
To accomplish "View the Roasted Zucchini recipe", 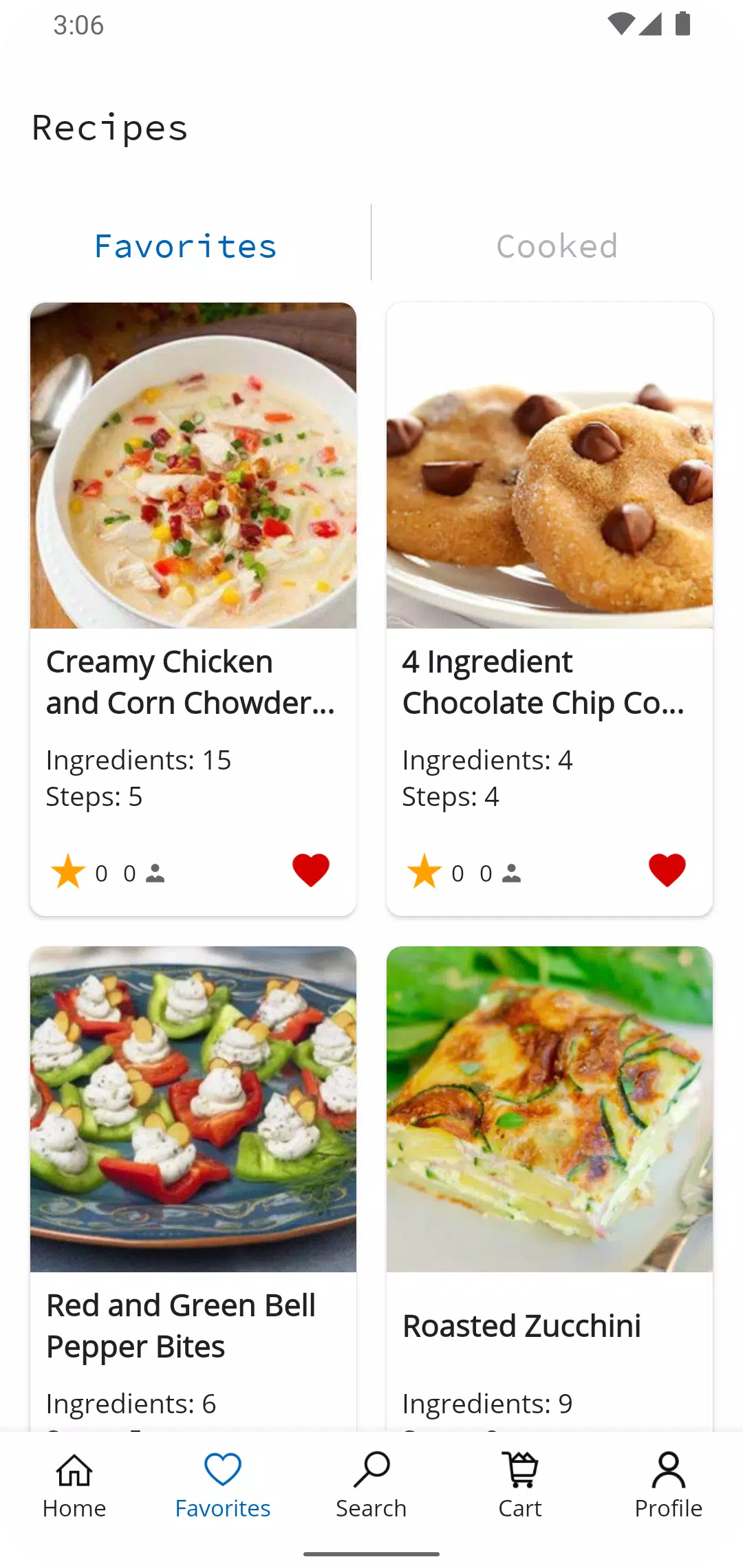I will click(550, 1188).
